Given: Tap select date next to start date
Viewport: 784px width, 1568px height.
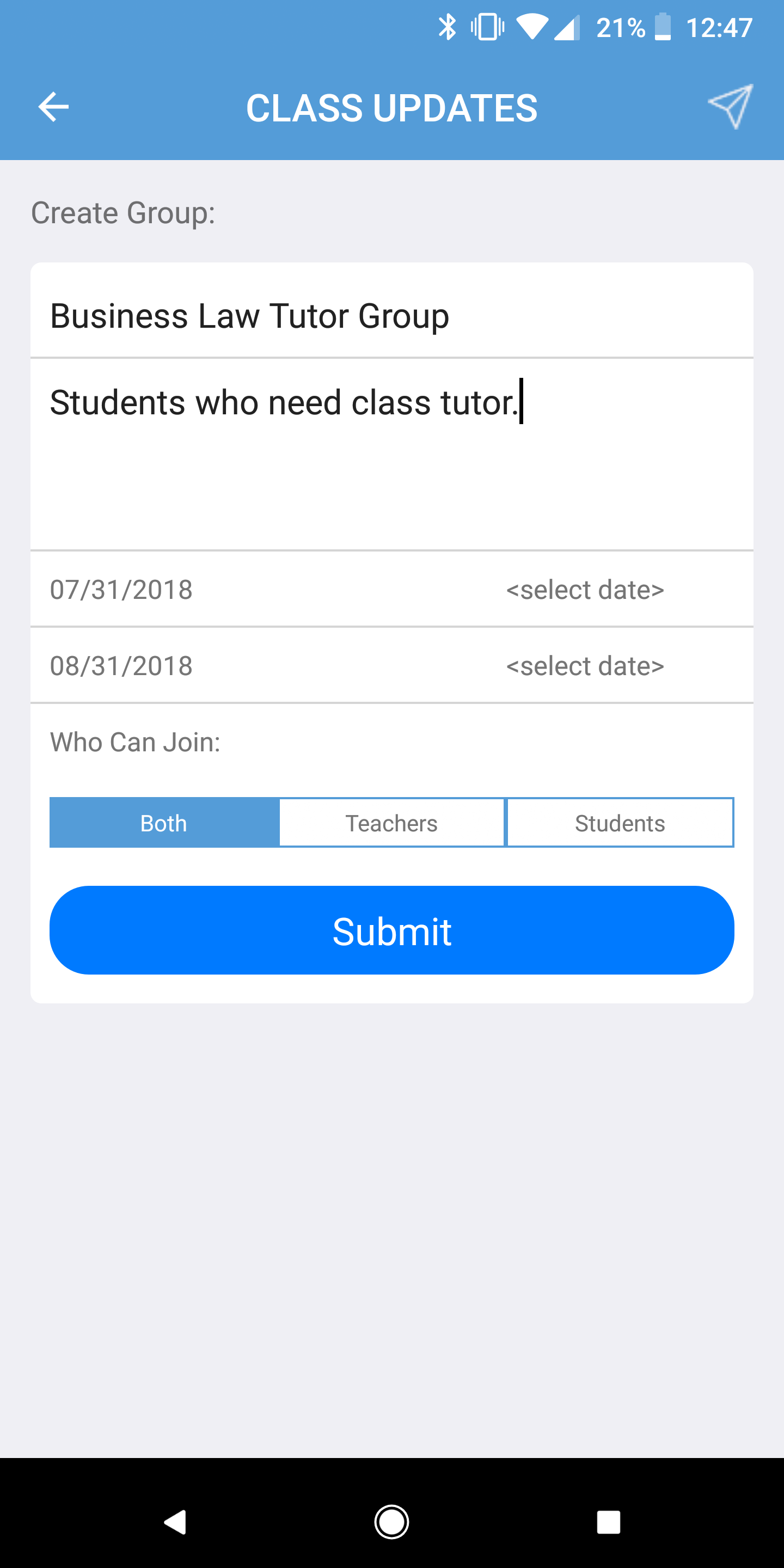Looking at the screenshot, I should point(584,589).
